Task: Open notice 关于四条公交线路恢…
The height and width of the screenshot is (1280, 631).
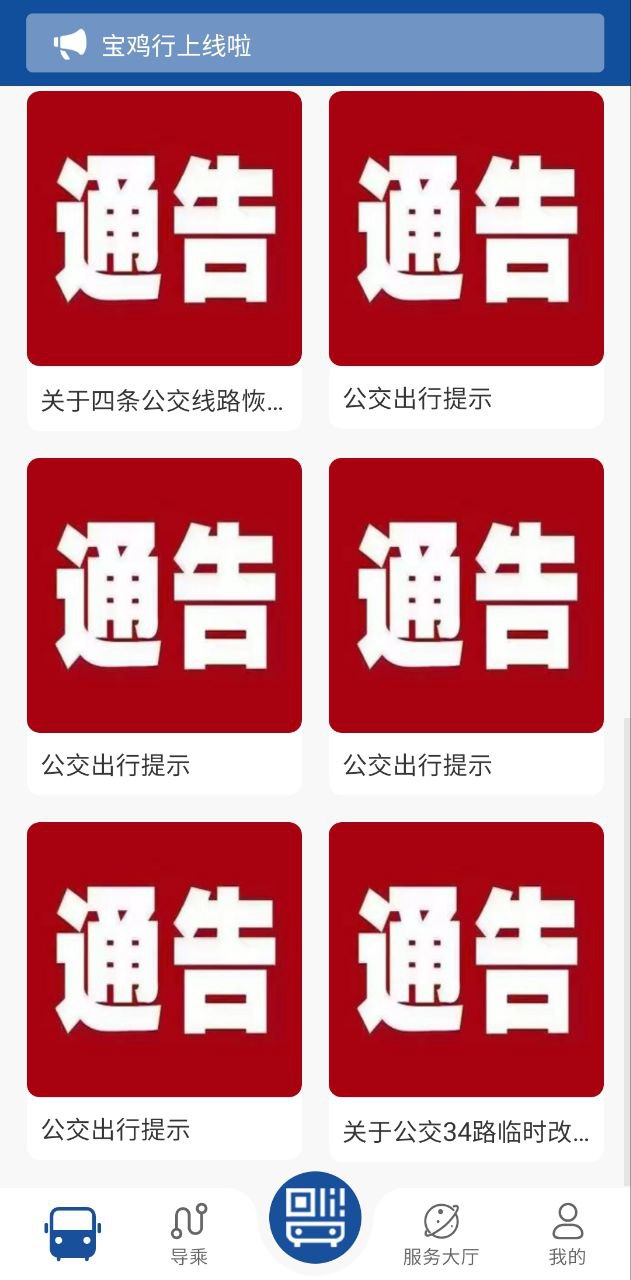Action: point(164,260)
